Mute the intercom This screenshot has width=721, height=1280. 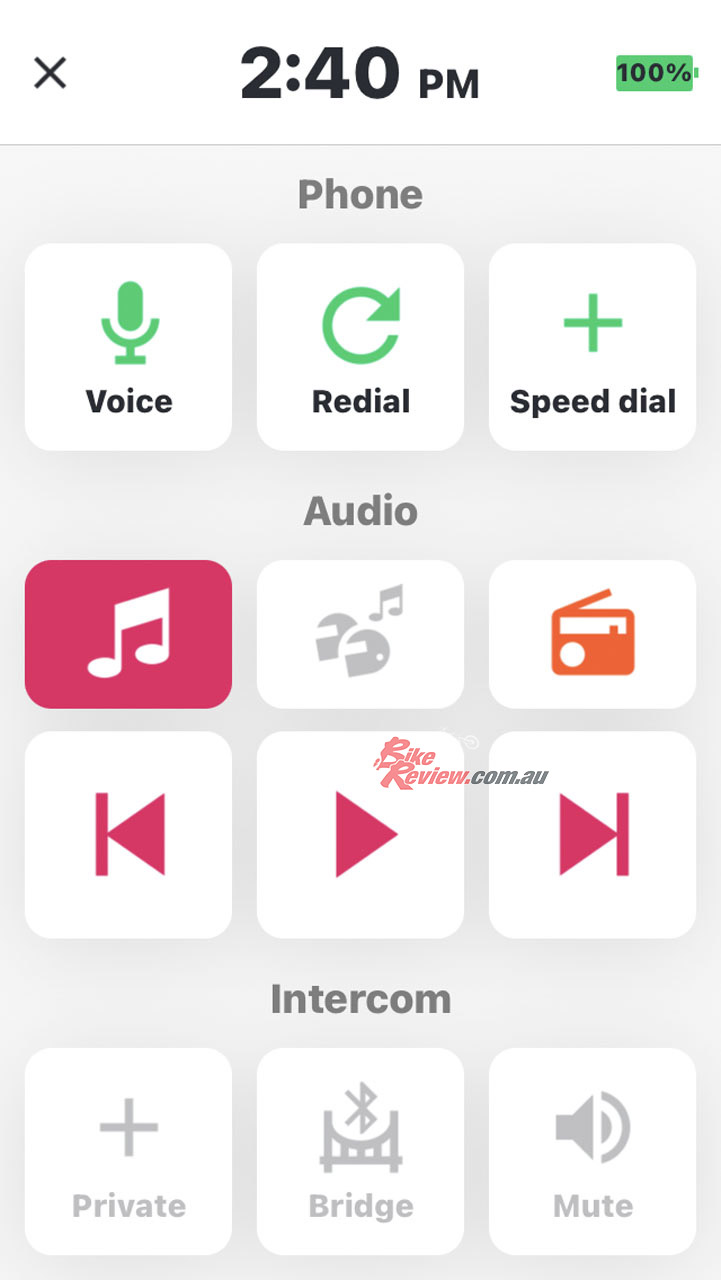tap(592, 1151)
